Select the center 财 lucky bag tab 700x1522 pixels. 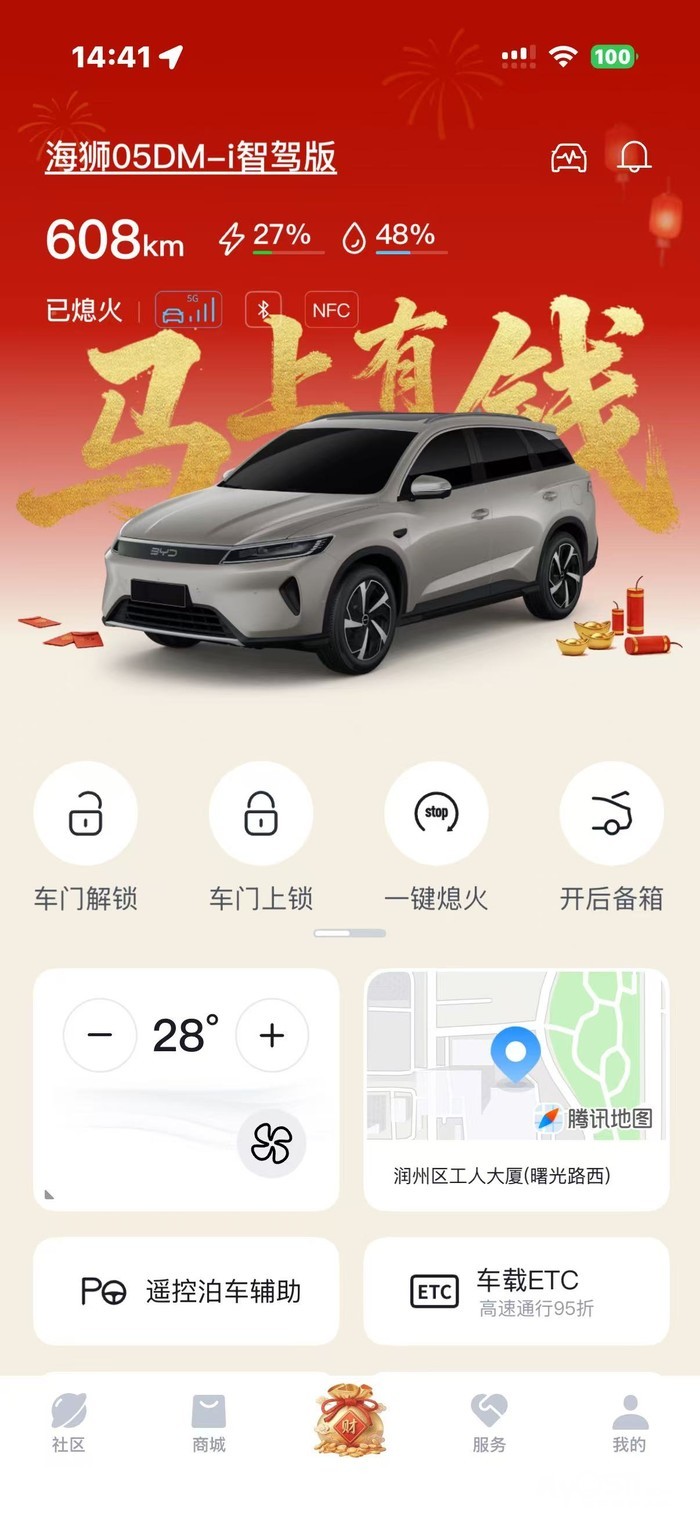pyautogui.click(x=350, y=1419)
